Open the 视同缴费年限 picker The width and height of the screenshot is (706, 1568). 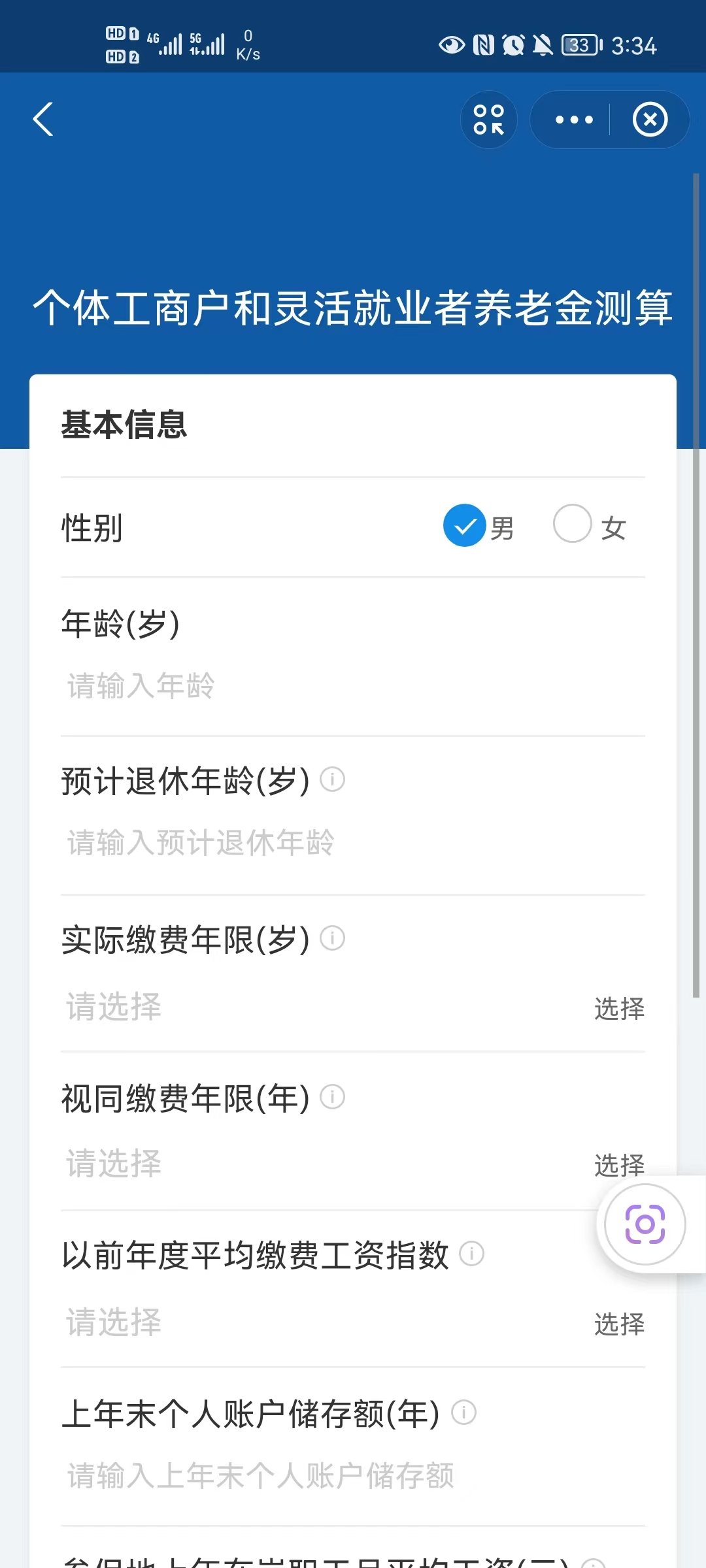pyautogui.click(x=618, y=1165)
